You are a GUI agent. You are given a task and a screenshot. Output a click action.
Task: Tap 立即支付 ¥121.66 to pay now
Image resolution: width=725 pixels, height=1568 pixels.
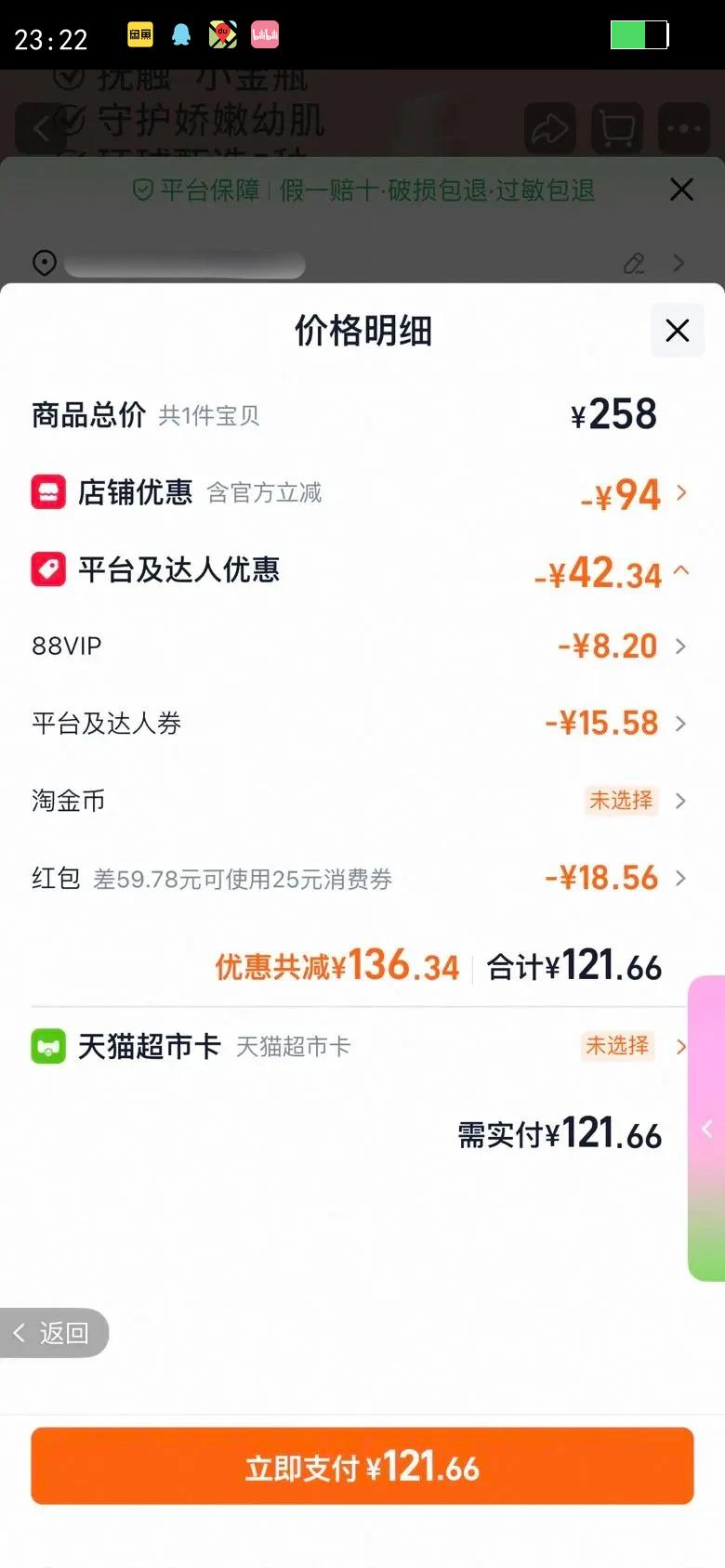pyautogui.click(x=362, y=1467)
